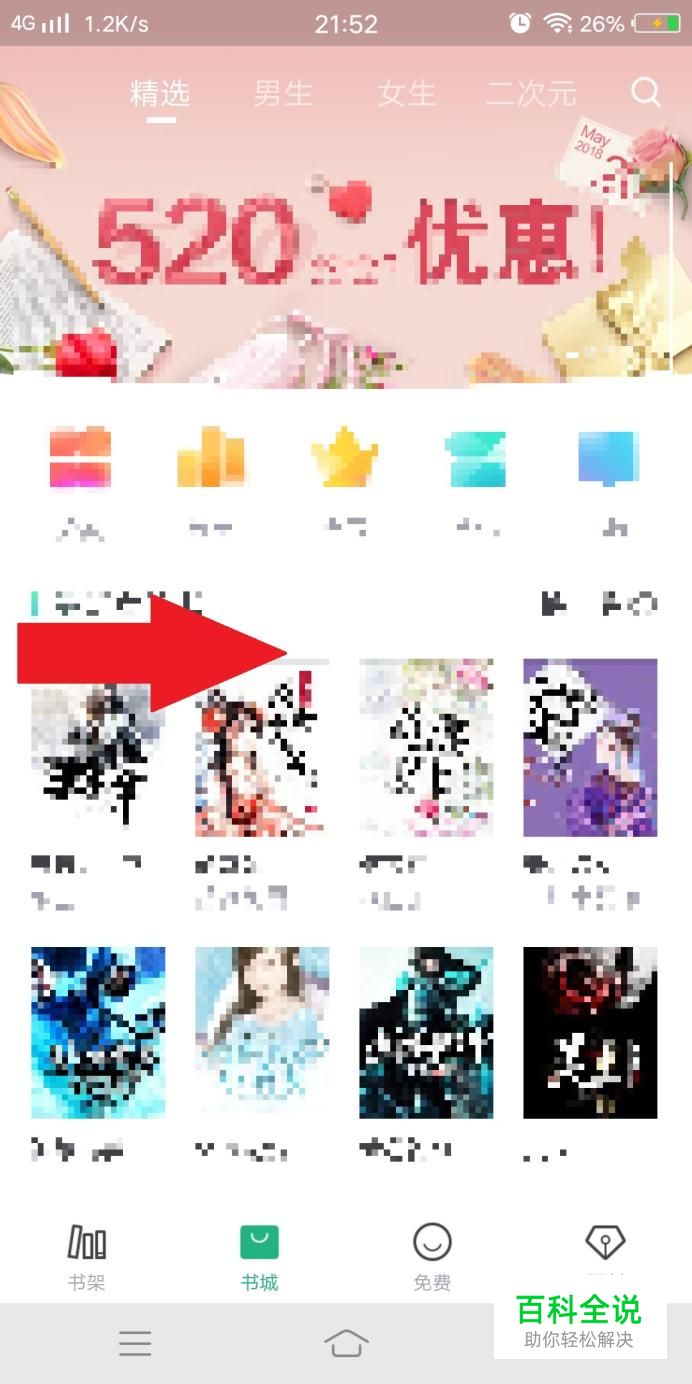Switch to the 女生 tab

click(407, 94)
